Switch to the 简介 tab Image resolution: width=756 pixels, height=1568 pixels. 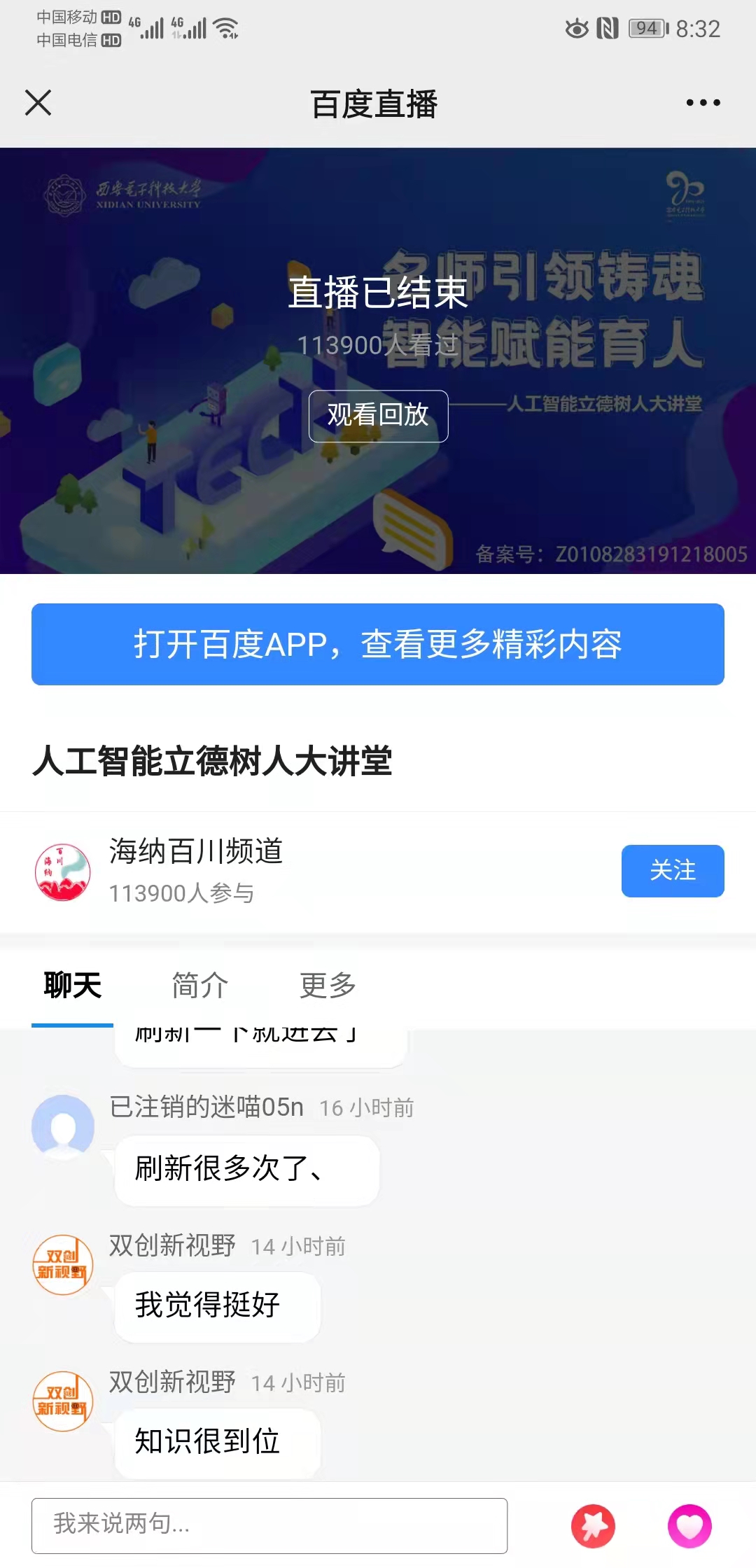[x=200, y=986]
